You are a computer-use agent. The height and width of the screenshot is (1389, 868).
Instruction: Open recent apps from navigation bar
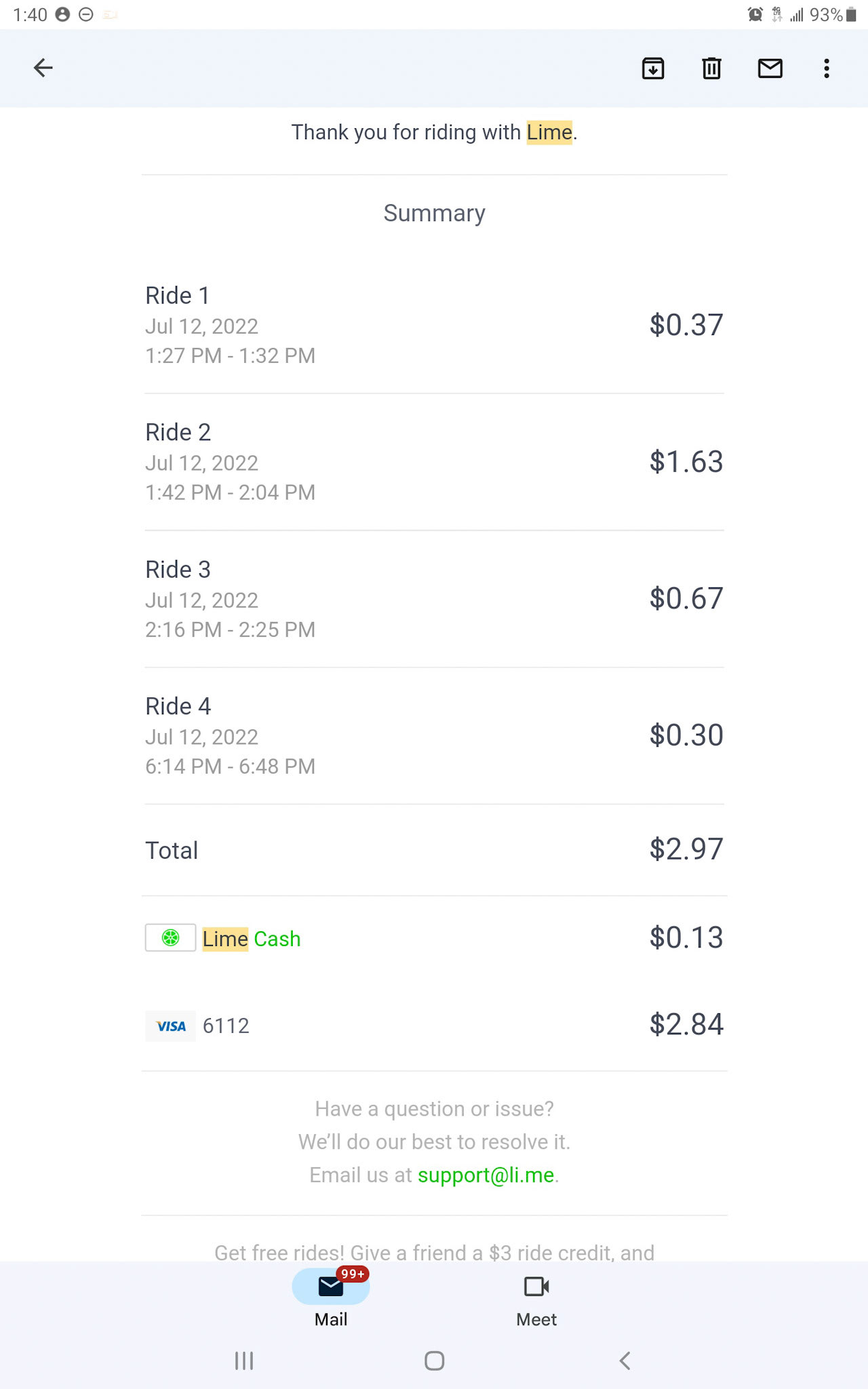click(244, 1361)
